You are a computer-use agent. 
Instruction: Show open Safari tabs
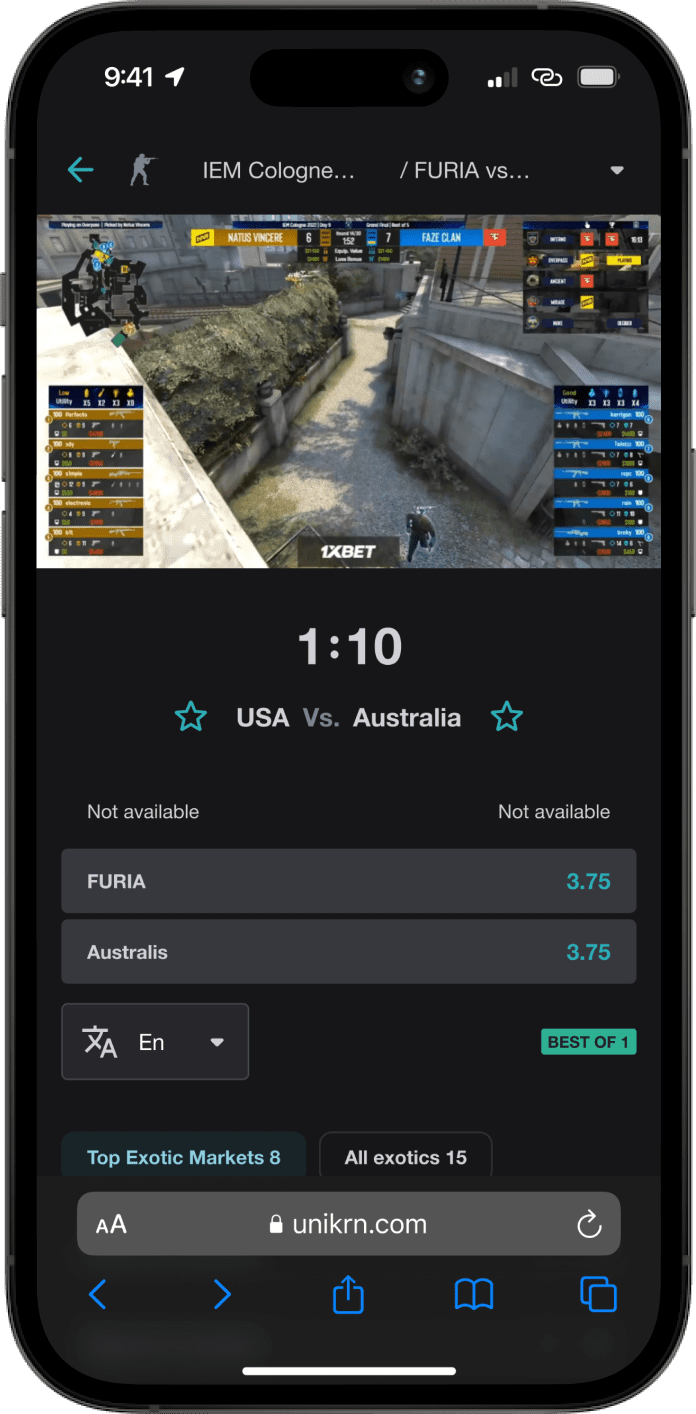pyautogui.click(x=598, y=1295)
